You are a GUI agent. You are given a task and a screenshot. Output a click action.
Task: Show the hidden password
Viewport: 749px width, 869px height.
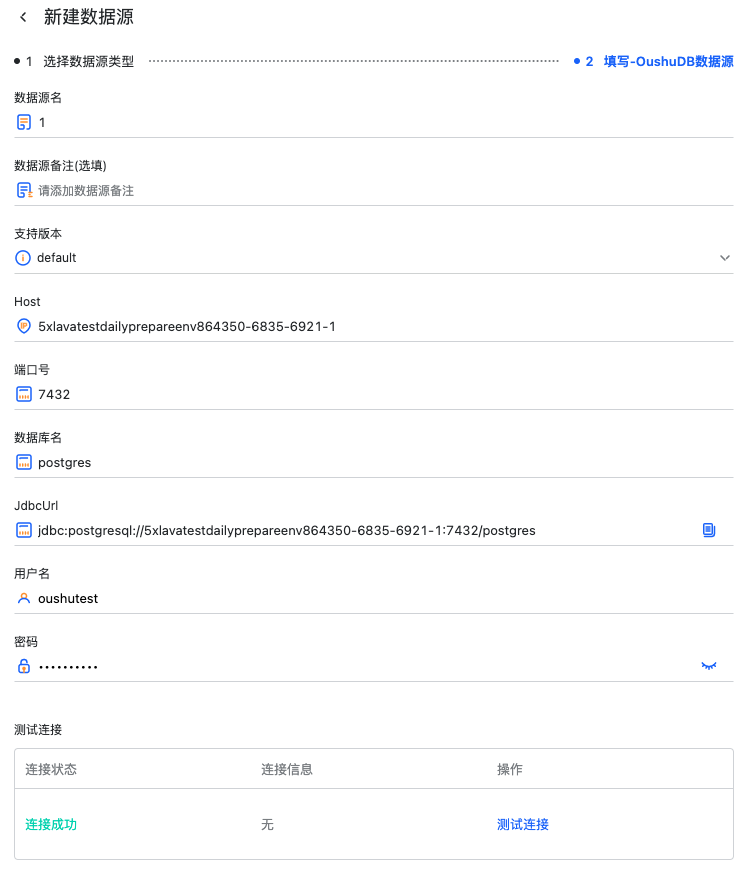709,666
